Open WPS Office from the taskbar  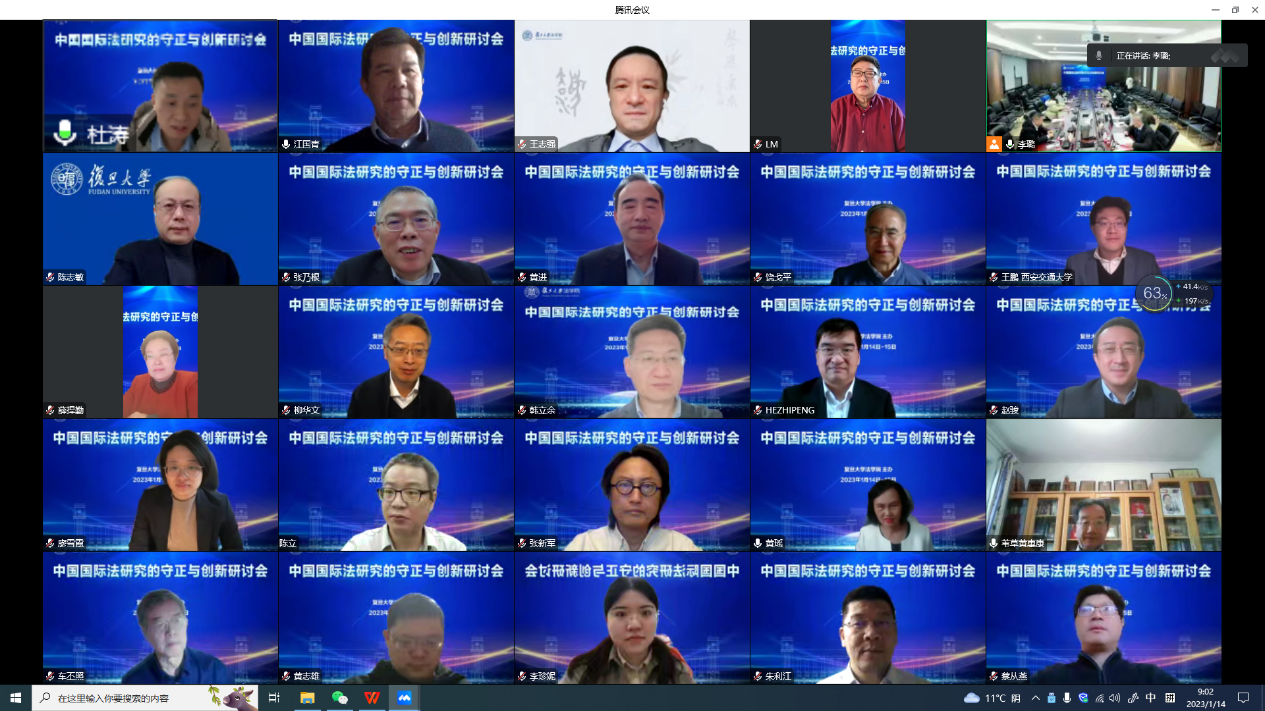(371, 697)
